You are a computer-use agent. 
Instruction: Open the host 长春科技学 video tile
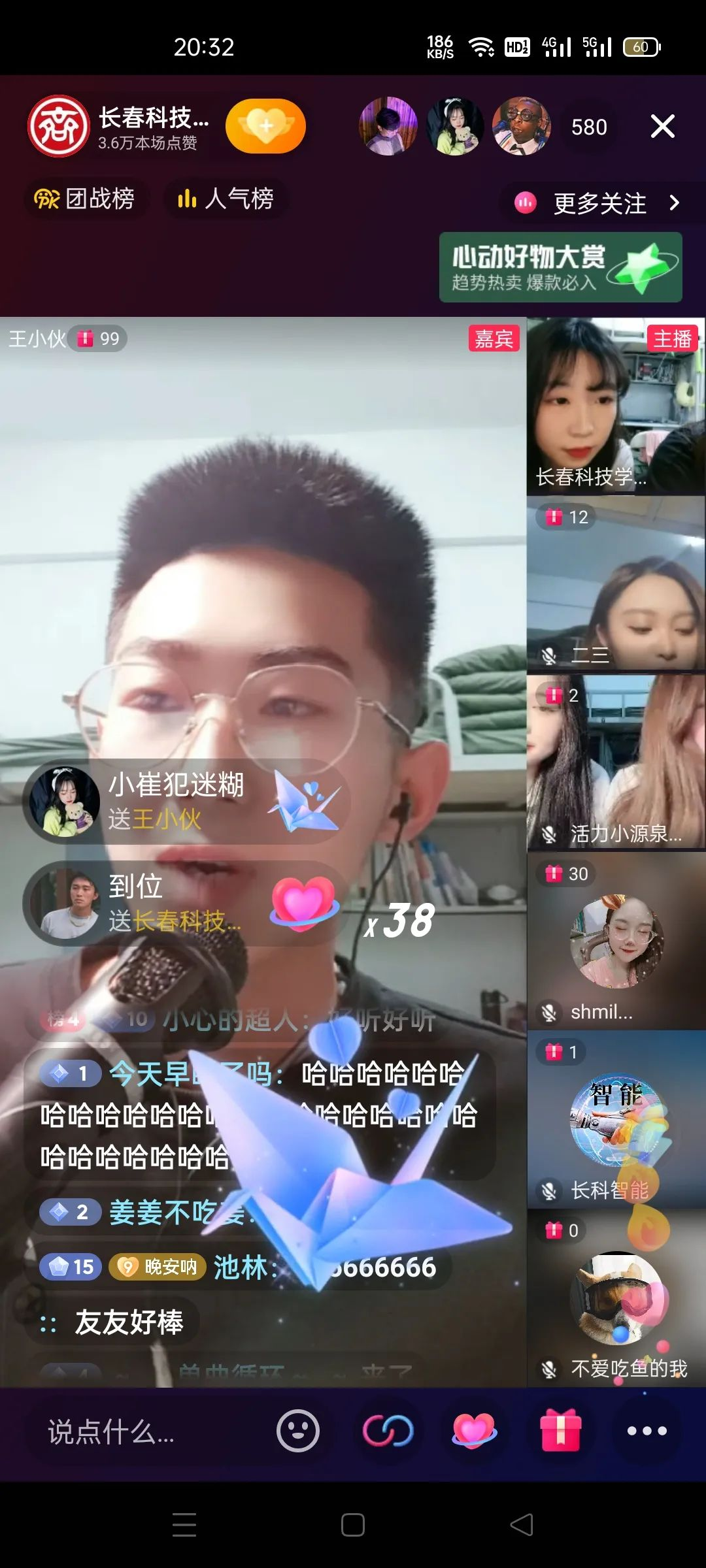pyautogui.click(x=615, y=405)
